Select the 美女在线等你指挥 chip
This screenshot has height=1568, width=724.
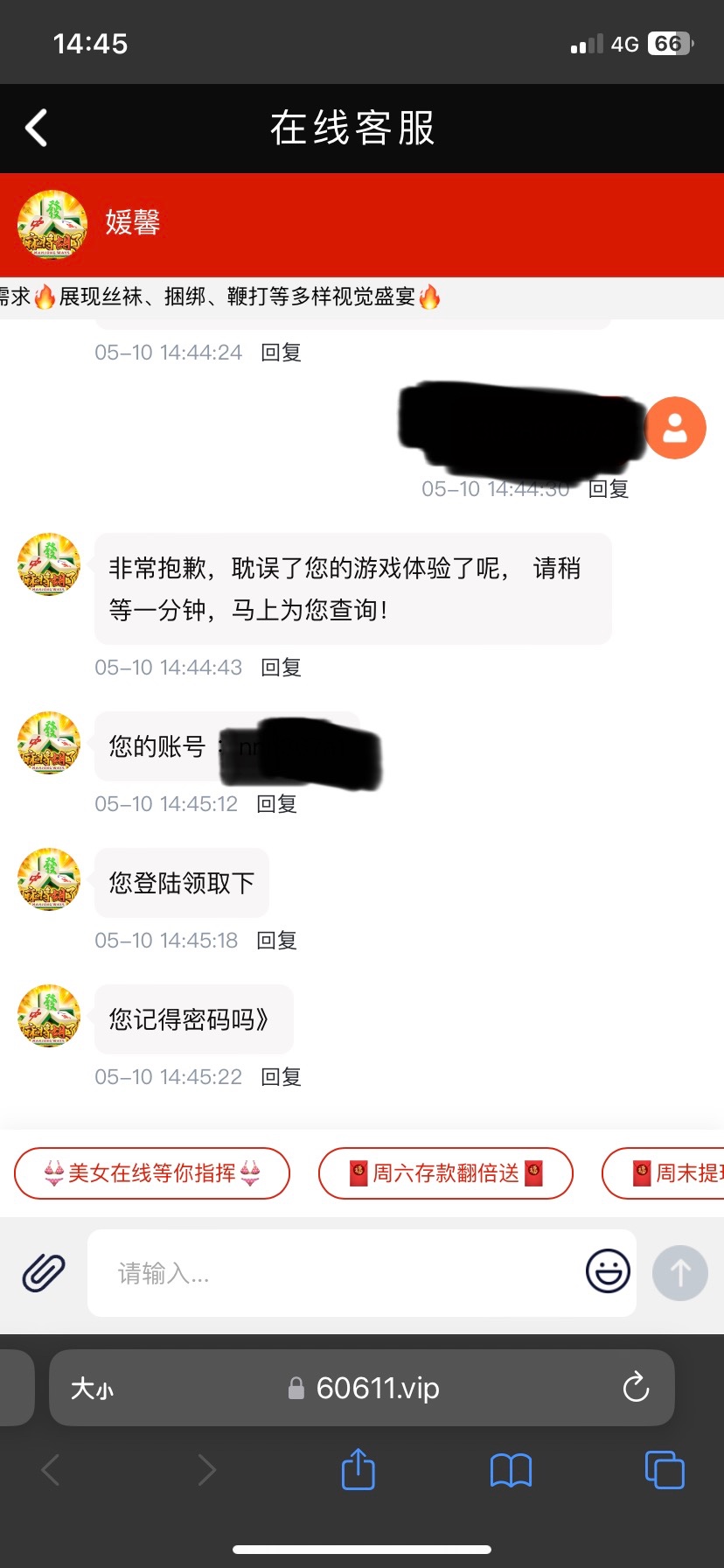152,1173
